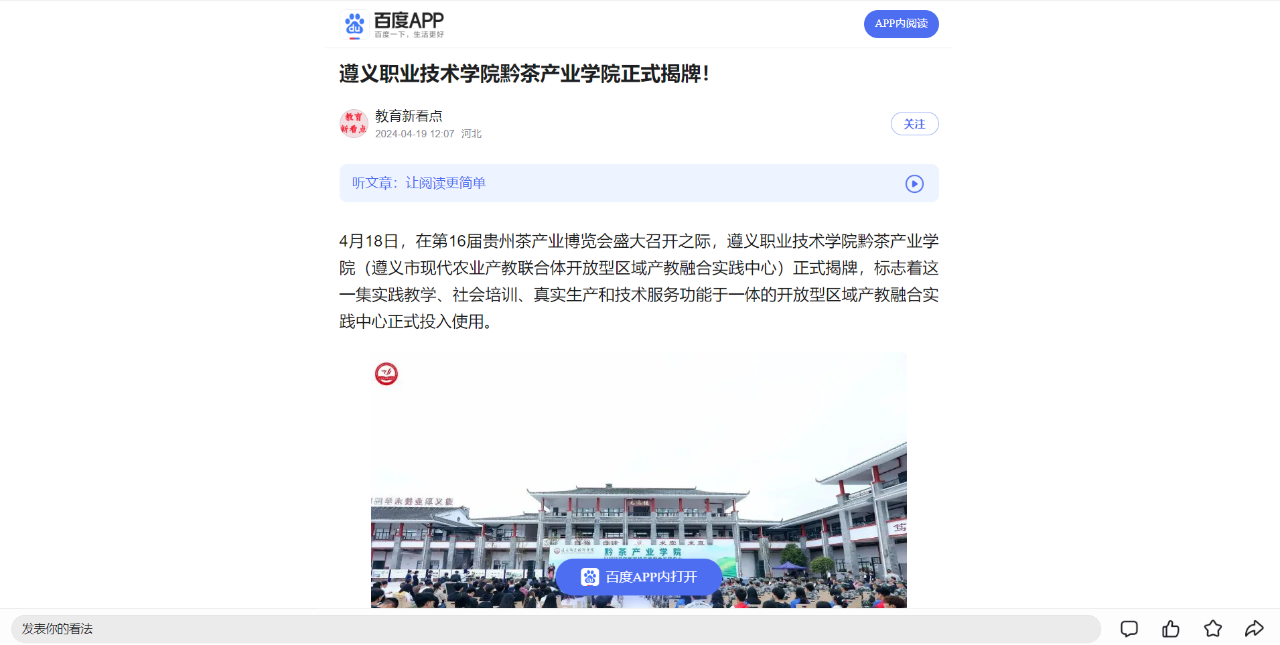1280x645 pixels.
Task: Save the article with the star icon
Action: tap(1213, 629)
